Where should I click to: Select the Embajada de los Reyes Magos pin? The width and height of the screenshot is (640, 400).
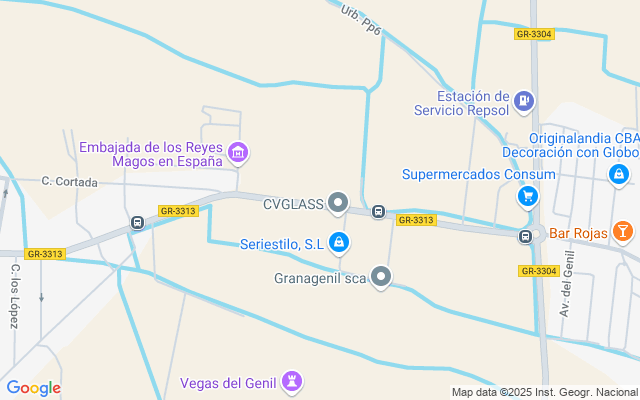pos(238,153)
